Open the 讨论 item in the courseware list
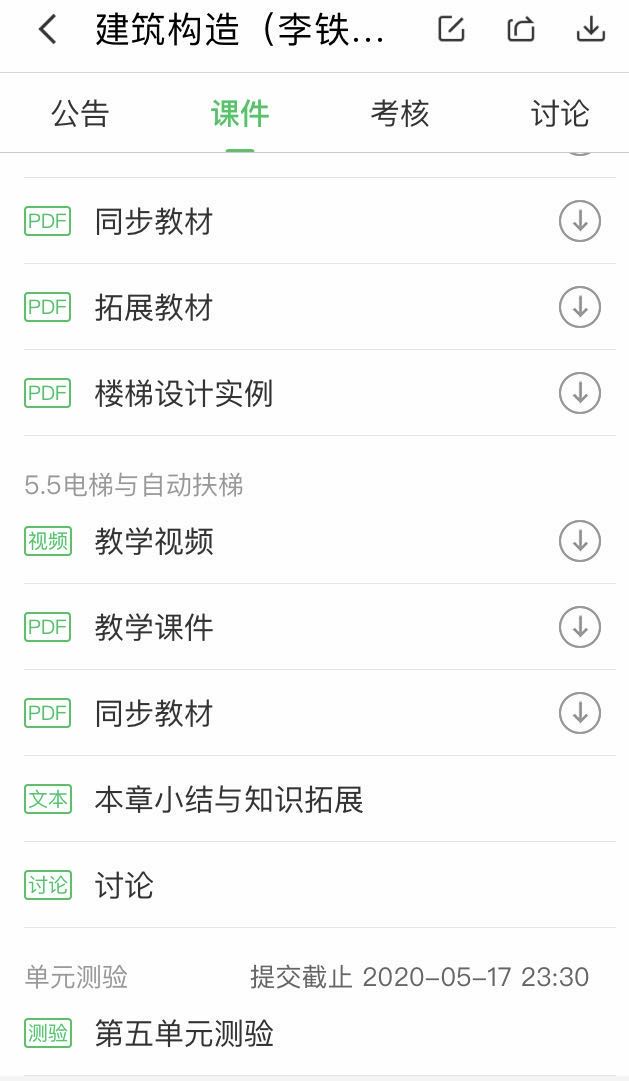This screenshot has height=1081, width=629. click(x=124, y=885)
